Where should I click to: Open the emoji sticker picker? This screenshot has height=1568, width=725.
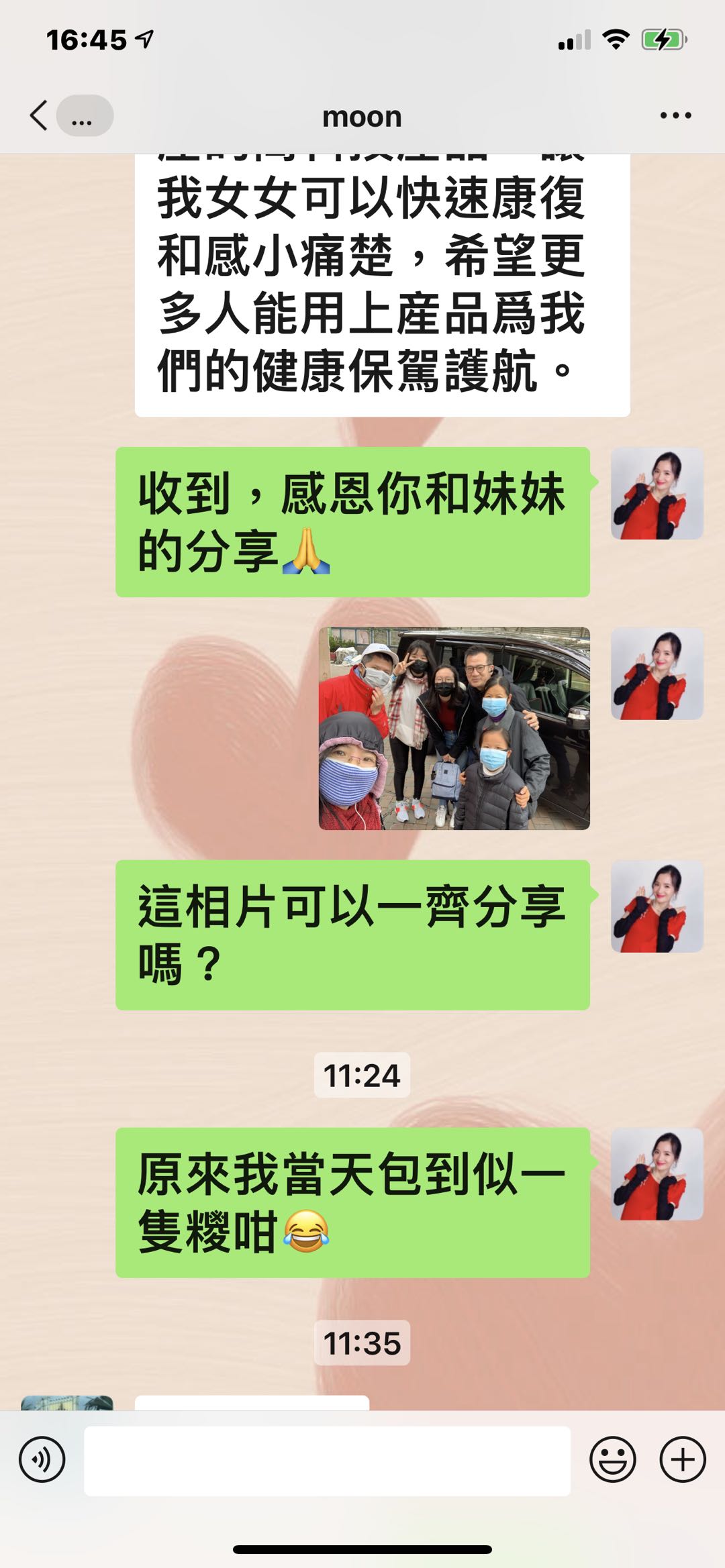click(612, 1459)
